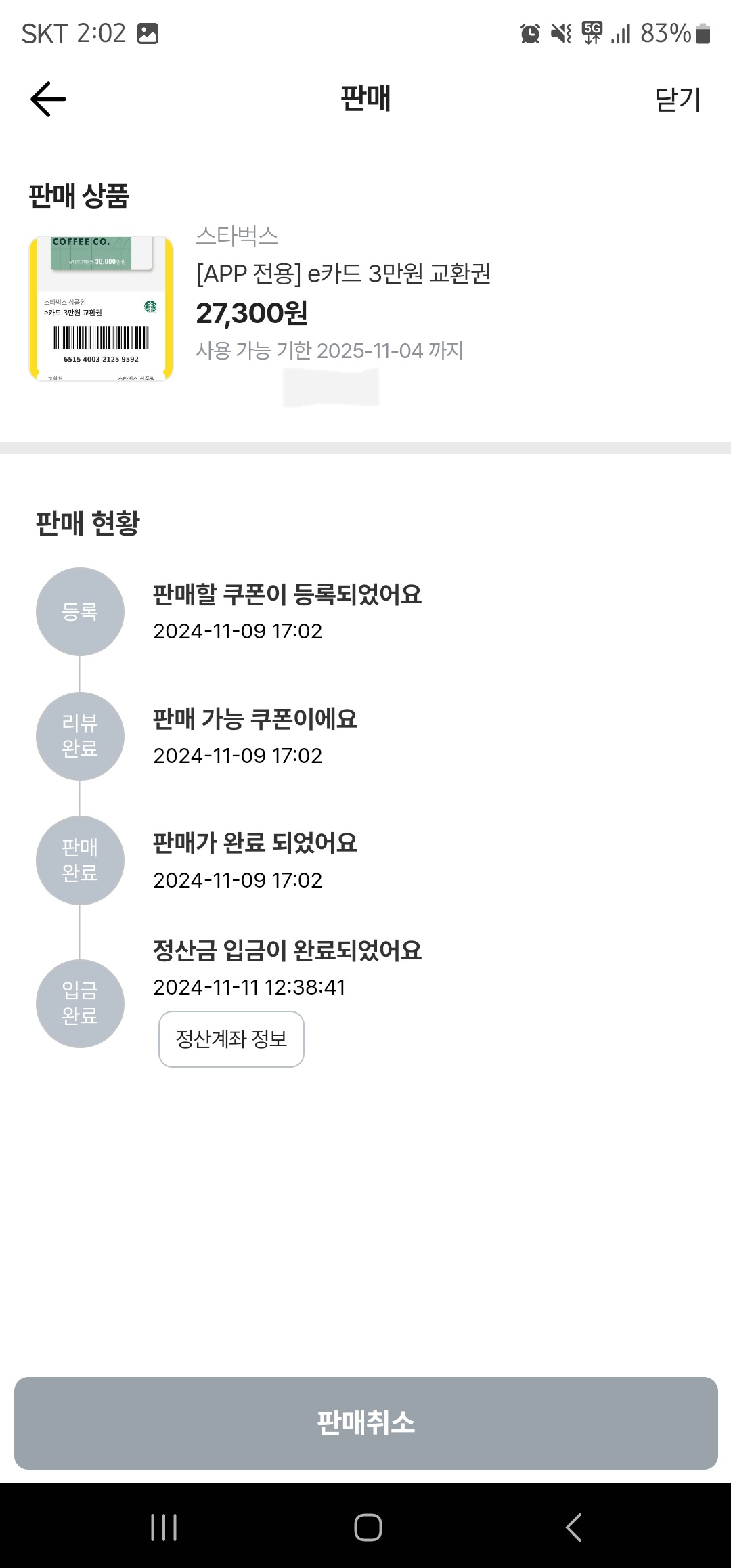Viewport: 731px width, 1568px height.
Task: Tap the 판매 title in the header
Action: [x=365, y=98]
